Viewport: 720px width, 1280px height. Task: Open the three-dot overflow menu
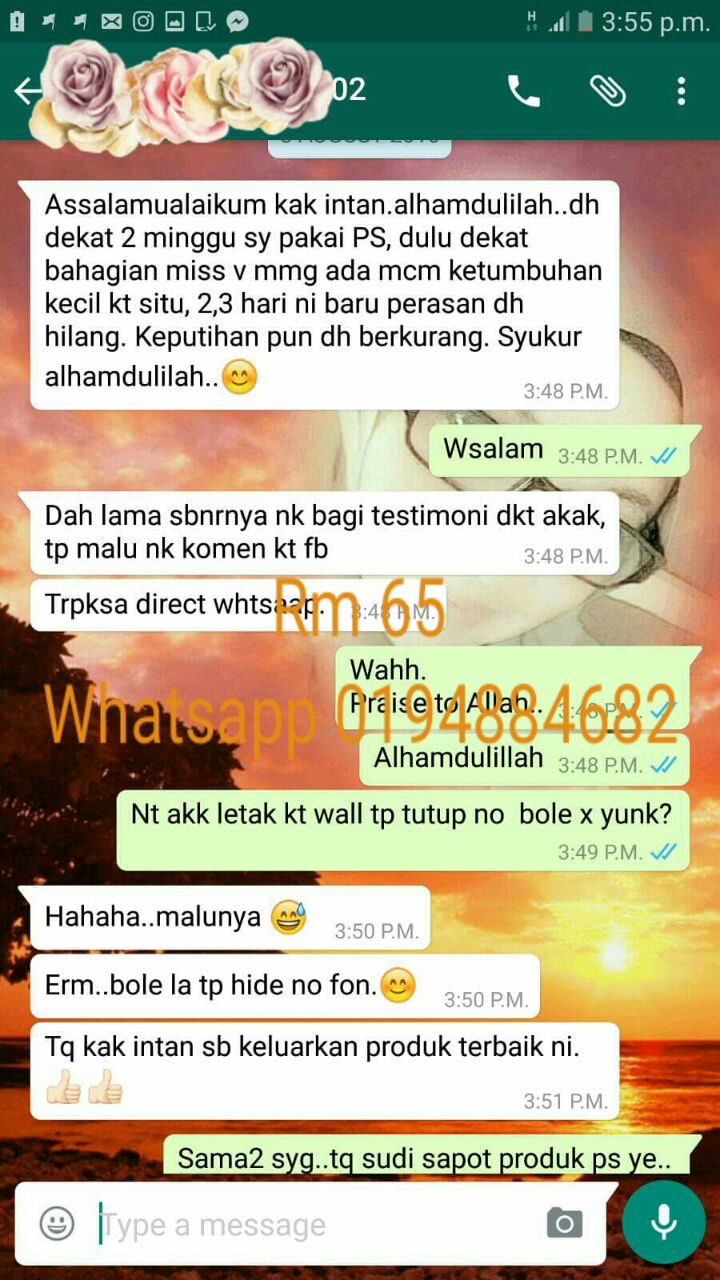[681, 91]
